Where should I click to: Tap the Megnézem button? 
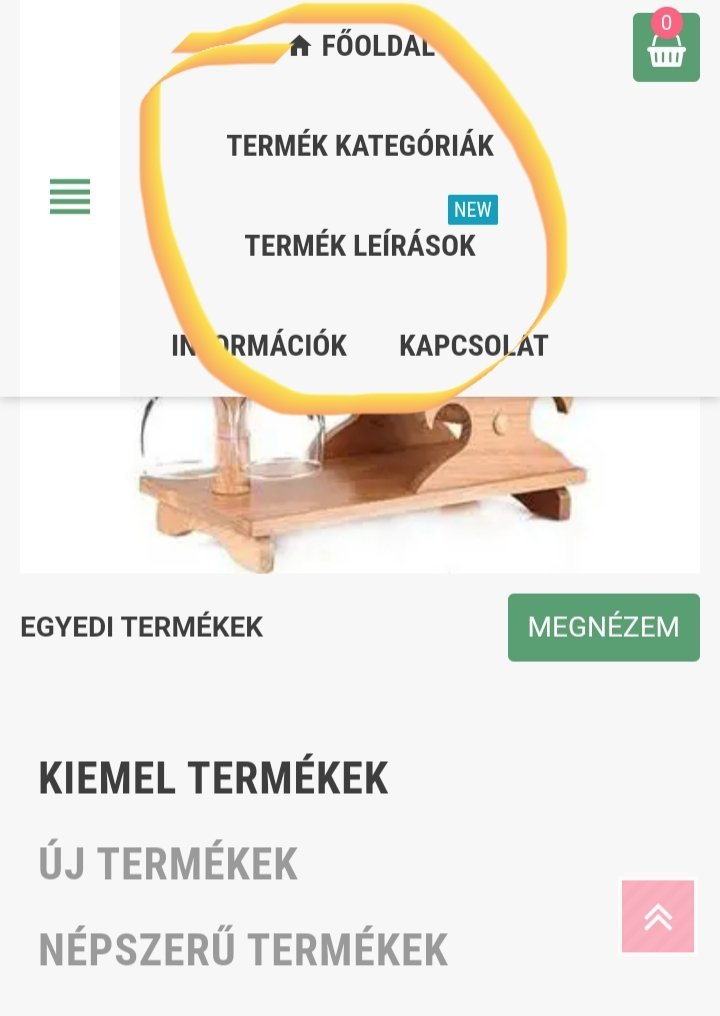pos(603,627)
